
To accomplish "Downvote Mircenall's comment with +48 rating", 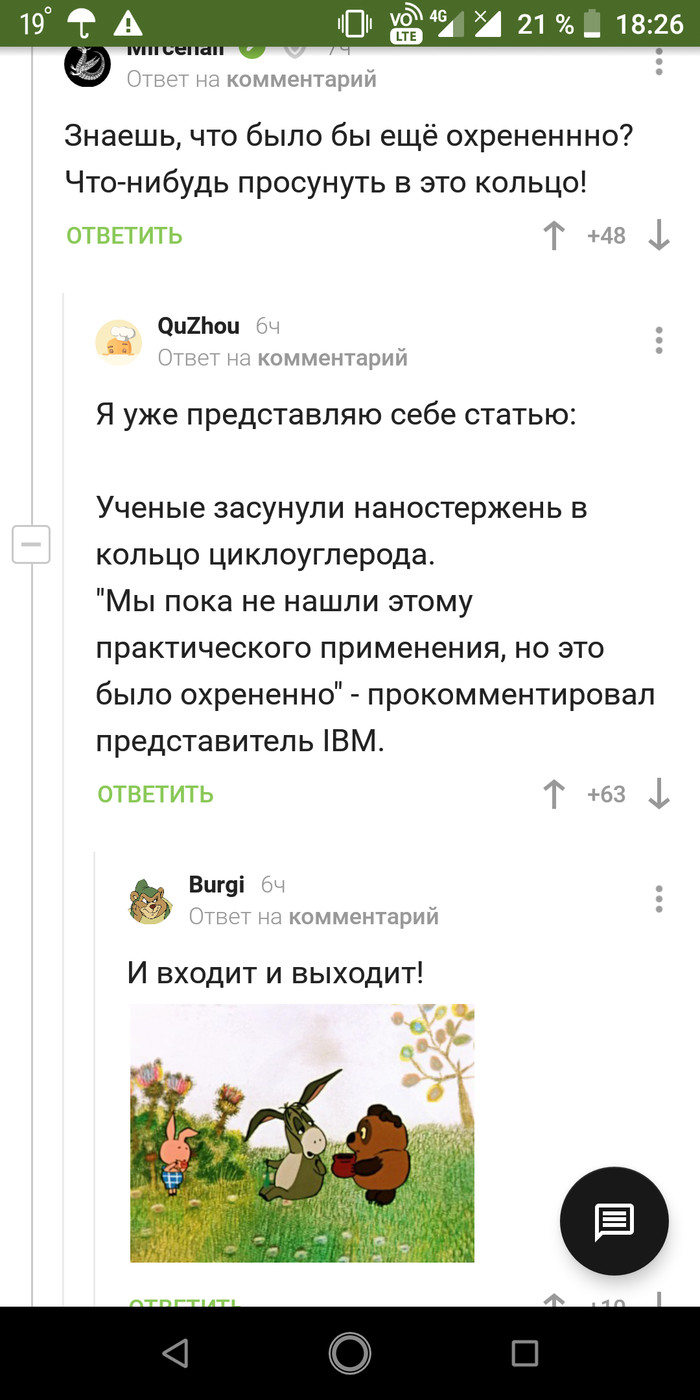I will [658, 236].
